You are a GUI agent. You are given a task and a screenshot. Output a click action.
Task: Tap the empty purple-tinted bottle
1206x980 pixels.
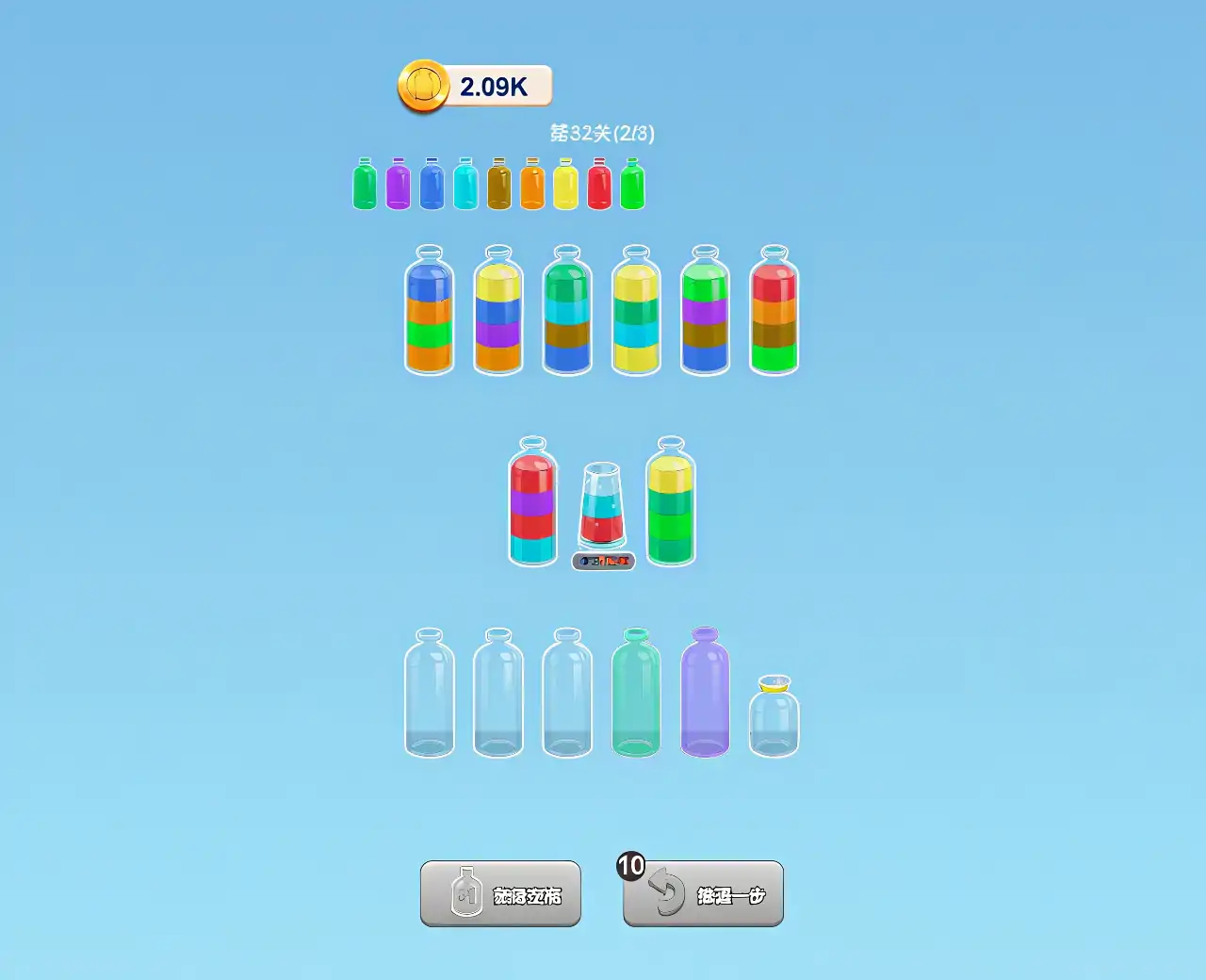(705, 695)
